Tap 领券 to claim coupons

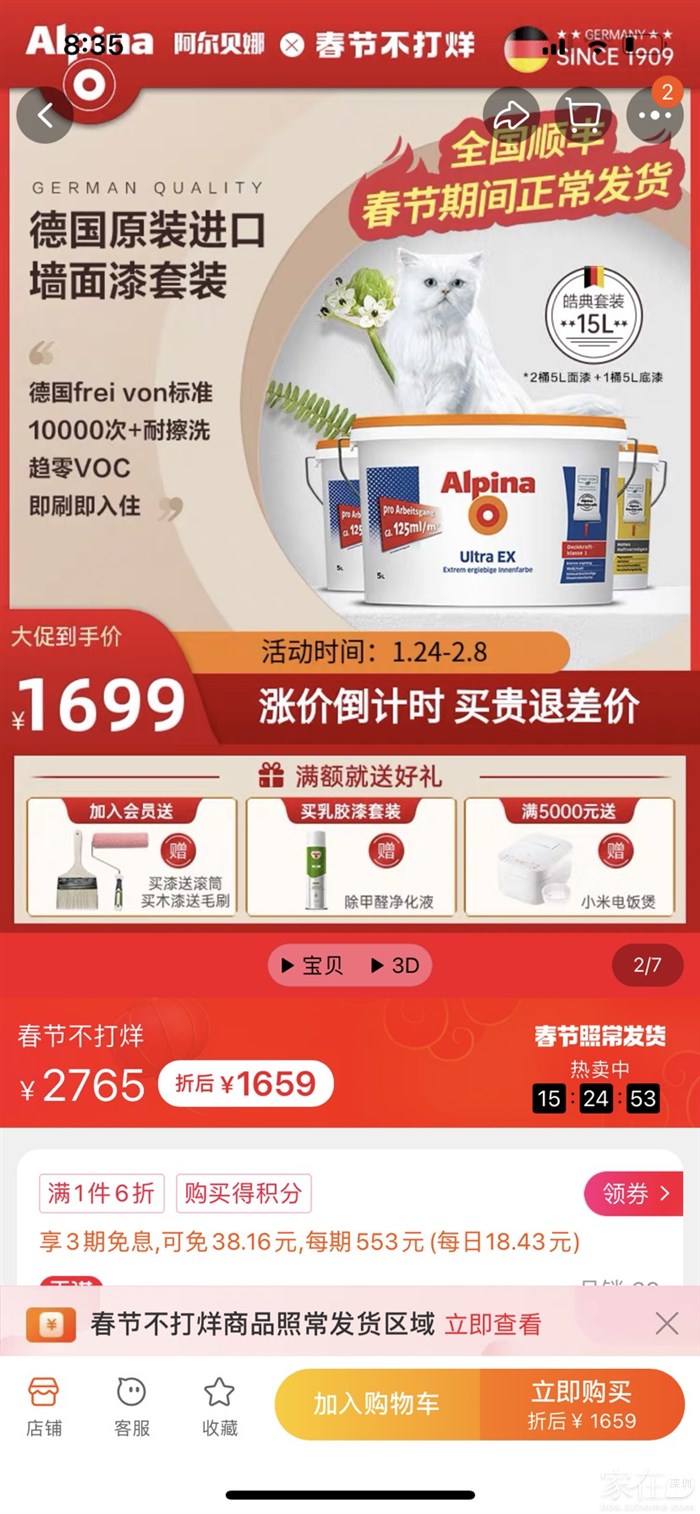[632, 1193]
